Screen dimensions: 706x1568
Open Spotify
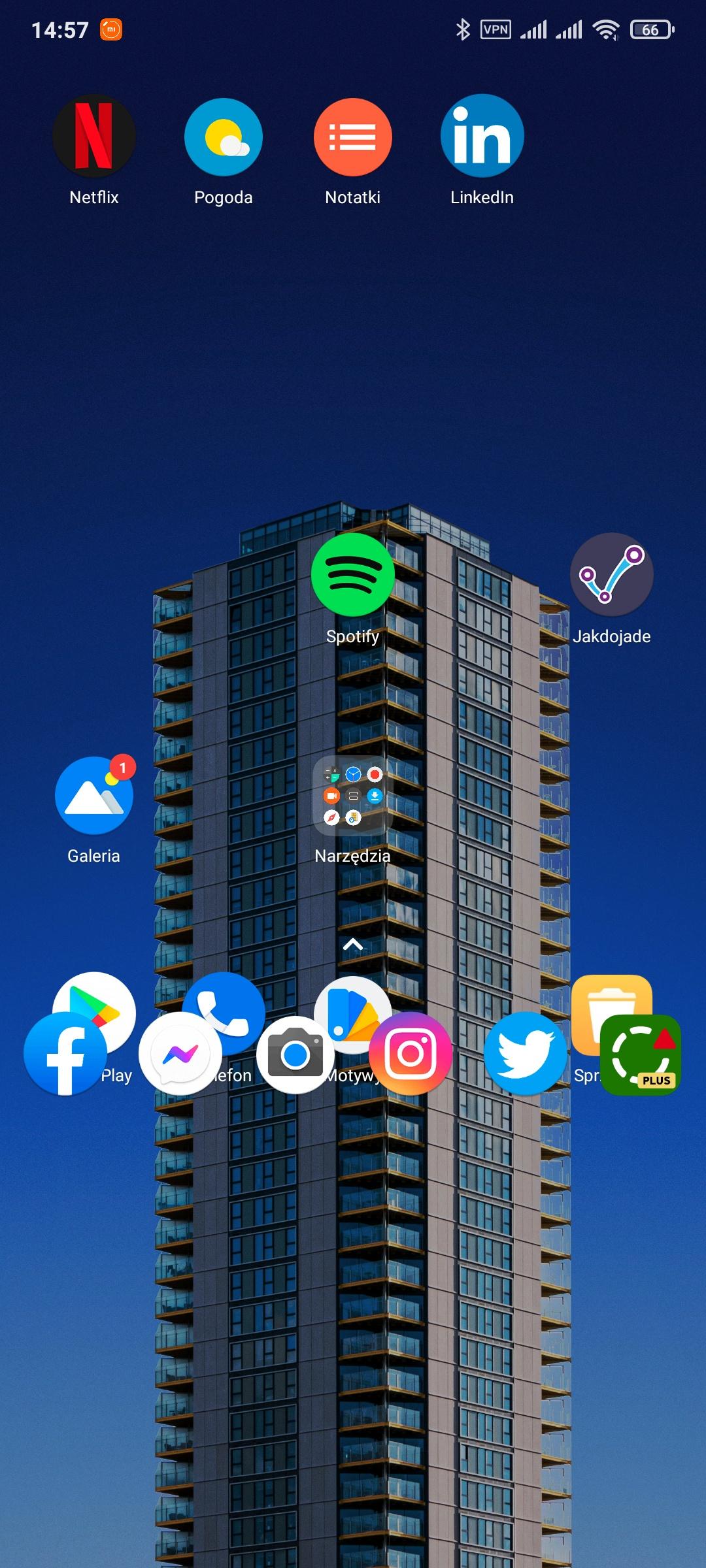tap(352, 575)
